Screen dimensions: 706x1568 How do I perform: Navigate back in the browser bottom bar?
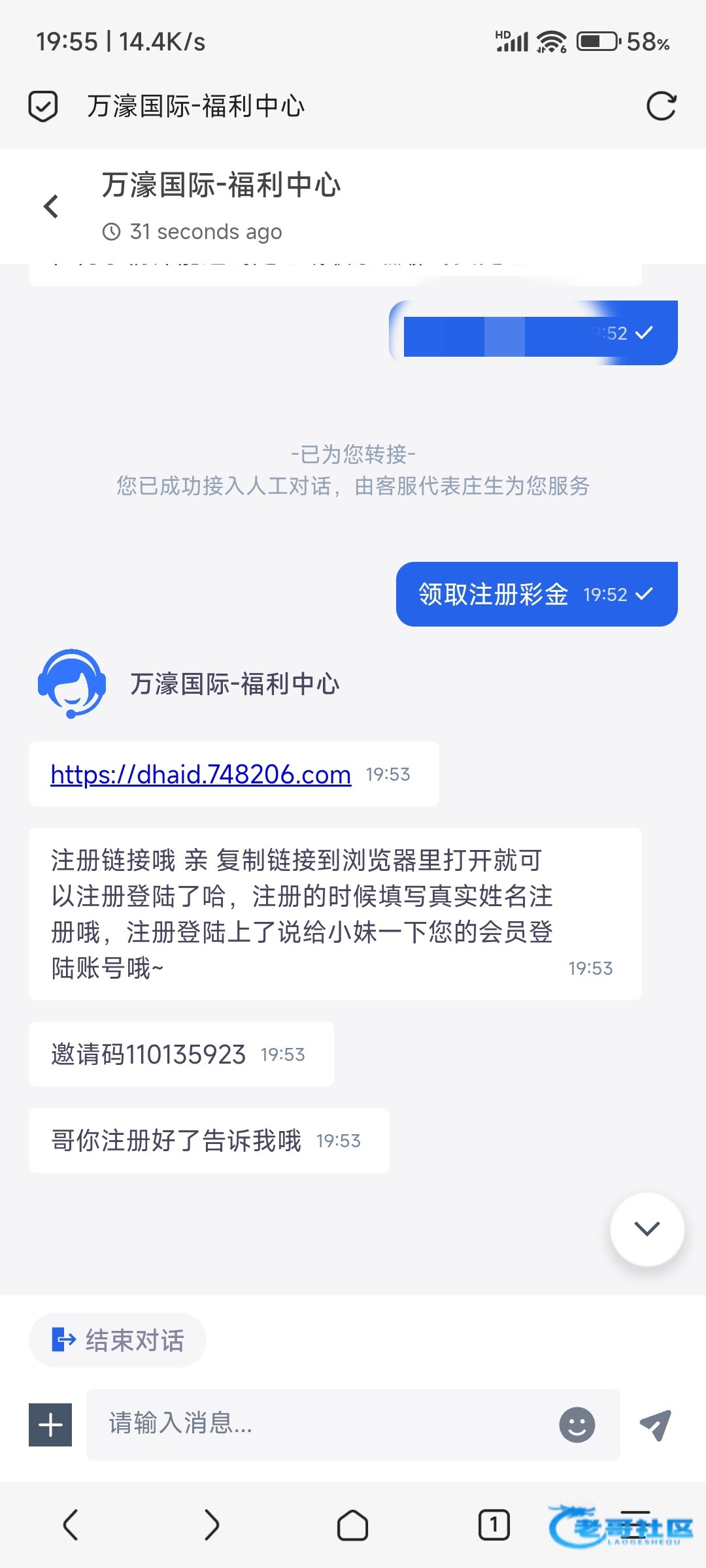71,1525
